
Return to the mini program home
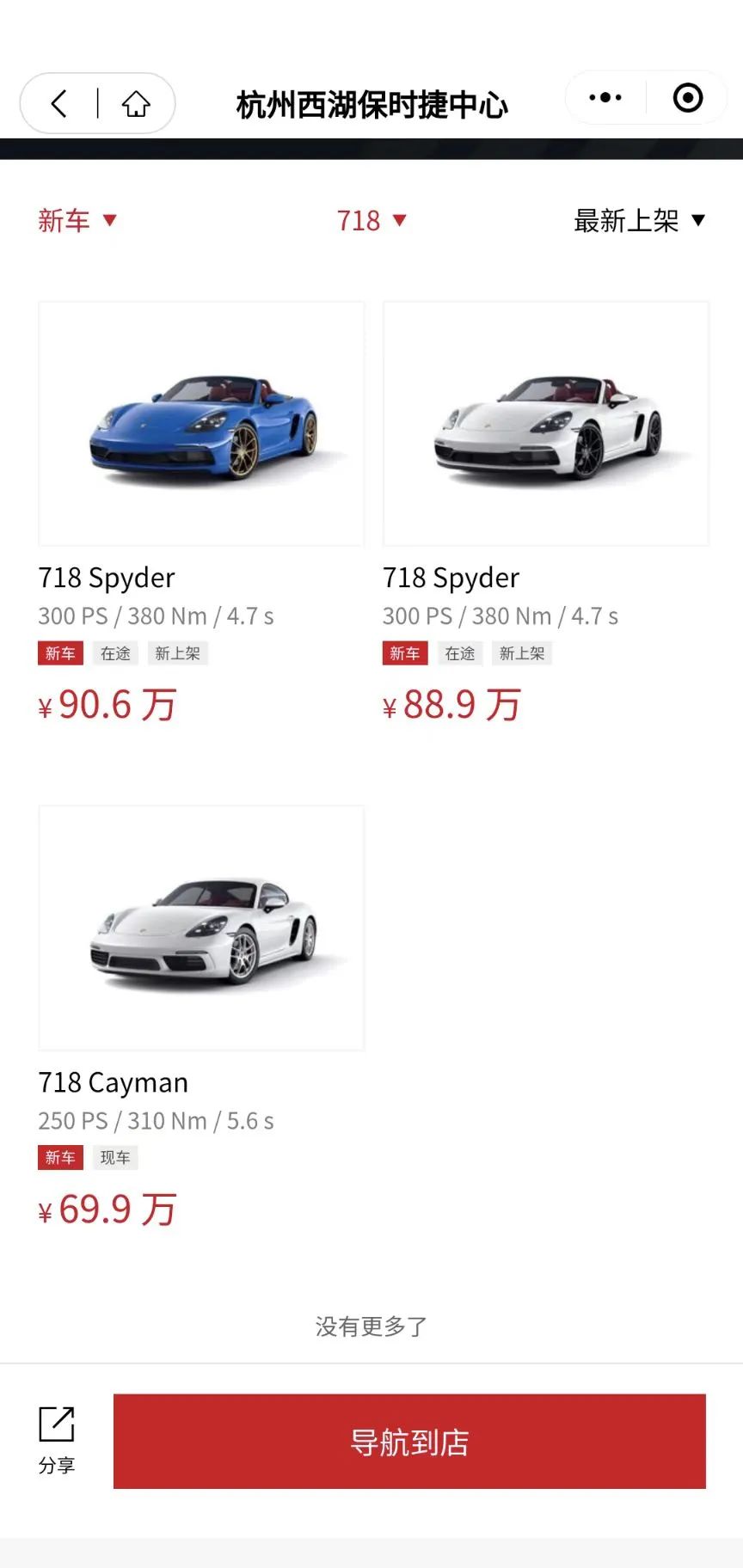point(136,104)
